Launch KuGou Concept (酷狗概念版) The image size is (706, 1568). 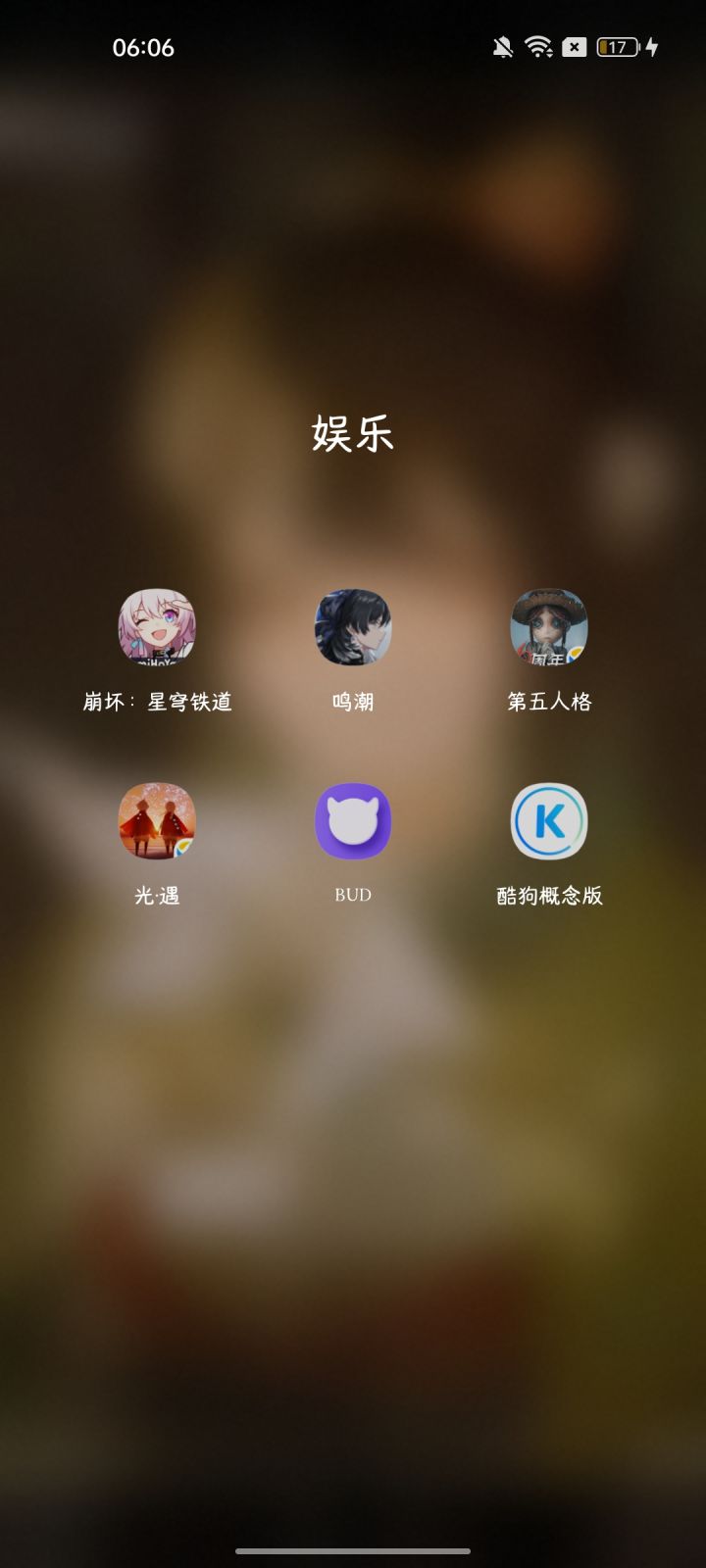point(550,823)
